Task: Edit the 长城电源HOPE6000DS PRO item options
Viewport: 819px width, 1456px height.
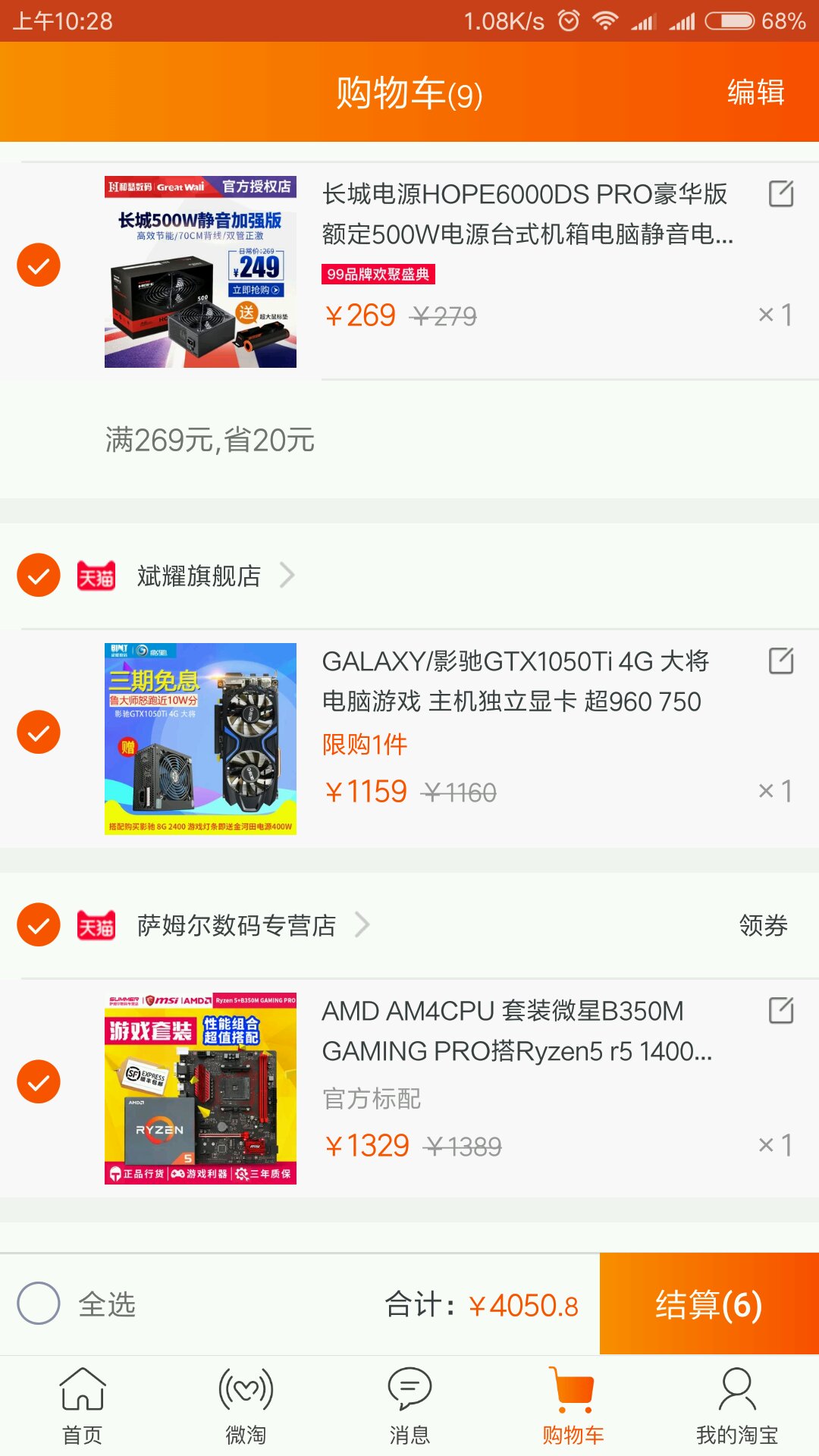Action: click(x=781, y=194)
